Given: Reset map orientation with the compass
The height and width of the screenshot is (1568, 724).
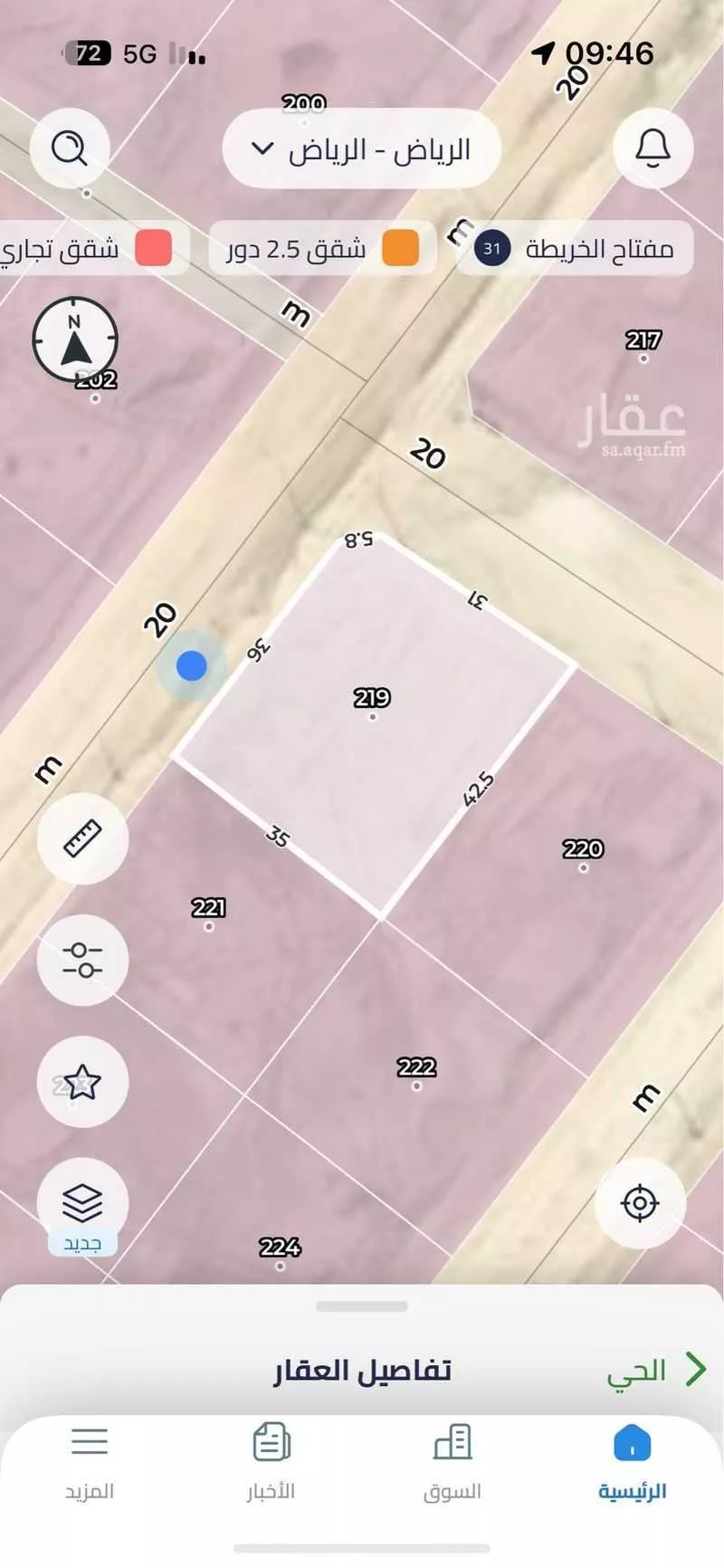Looking at the screenshot, I should click(x=75, y=339).
